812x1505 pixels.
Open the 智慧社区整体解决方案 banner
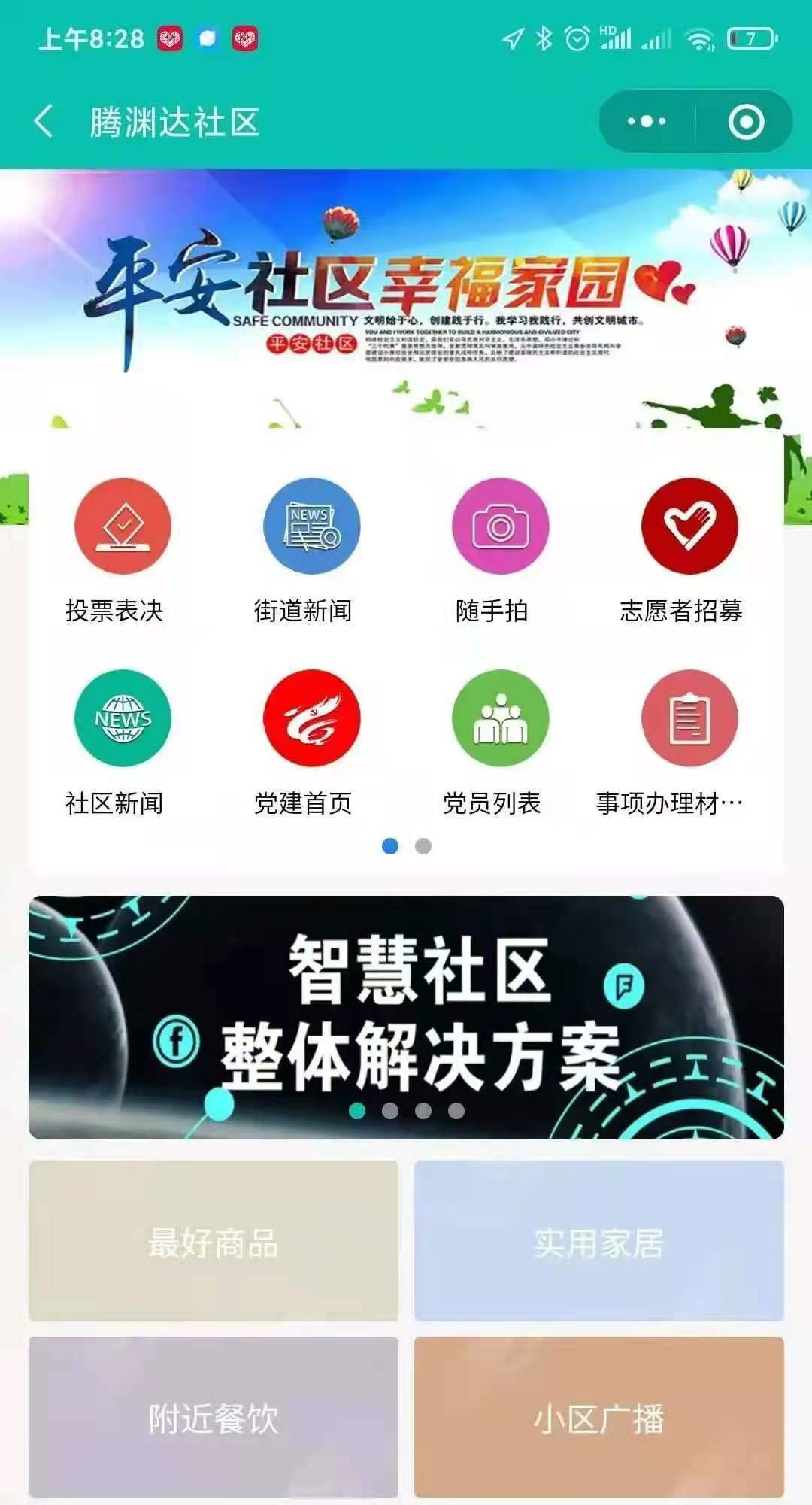(x=406, y=1017)
